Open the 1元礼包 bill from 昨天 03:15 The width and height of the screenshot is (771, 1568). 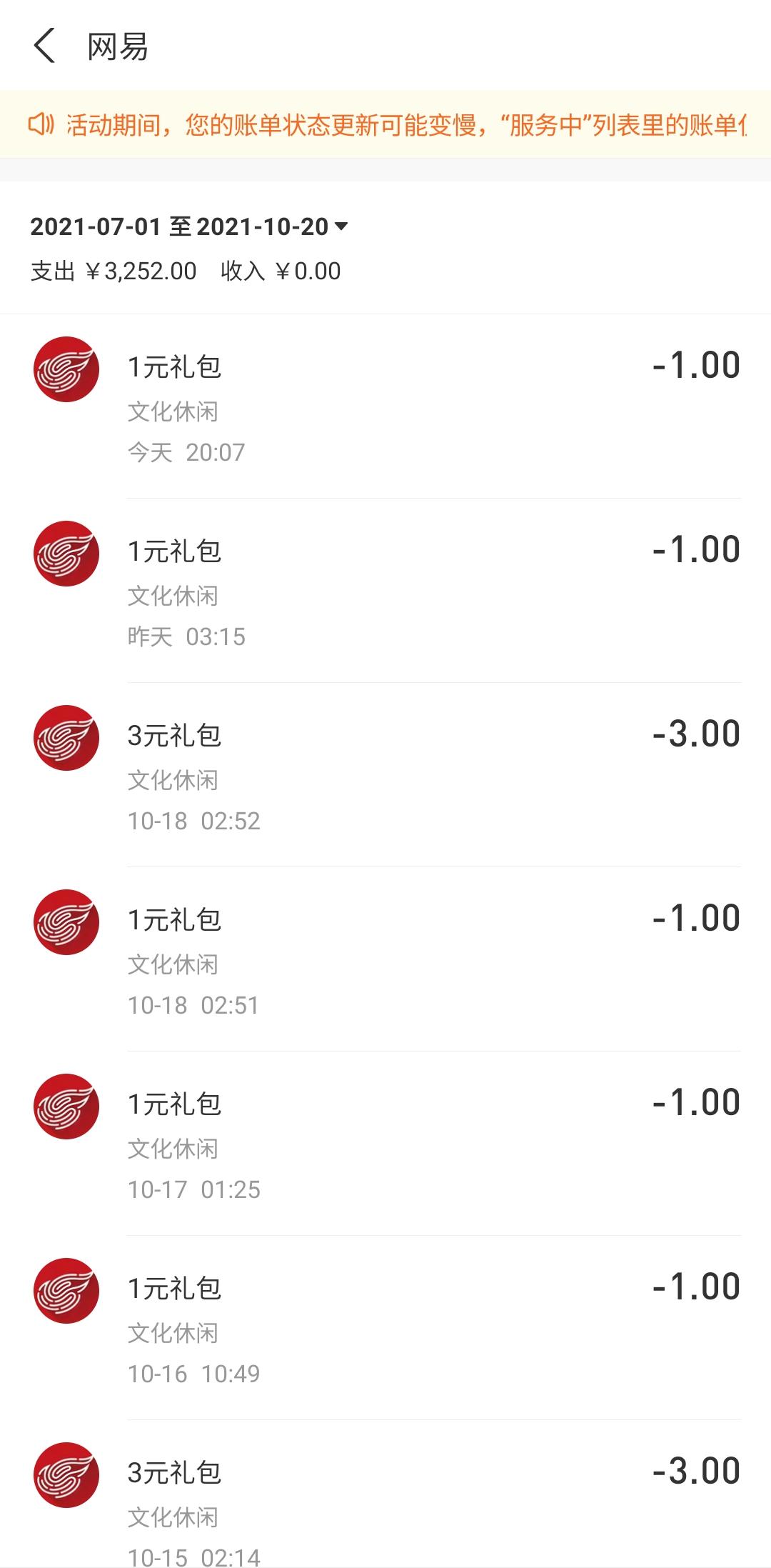[x=385, y=591]
